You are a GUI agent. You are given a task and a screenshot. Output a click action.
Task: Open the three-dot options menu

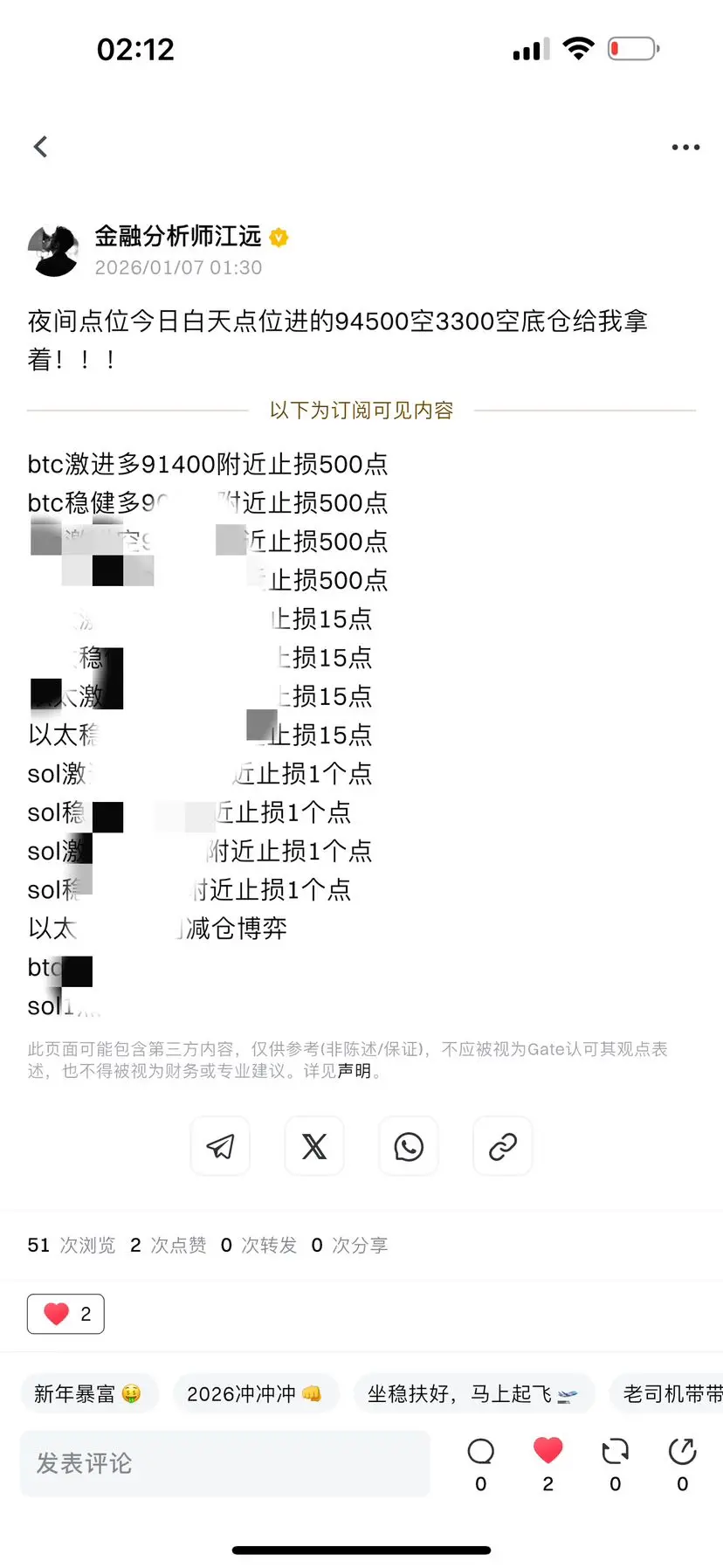pos(685,146)
